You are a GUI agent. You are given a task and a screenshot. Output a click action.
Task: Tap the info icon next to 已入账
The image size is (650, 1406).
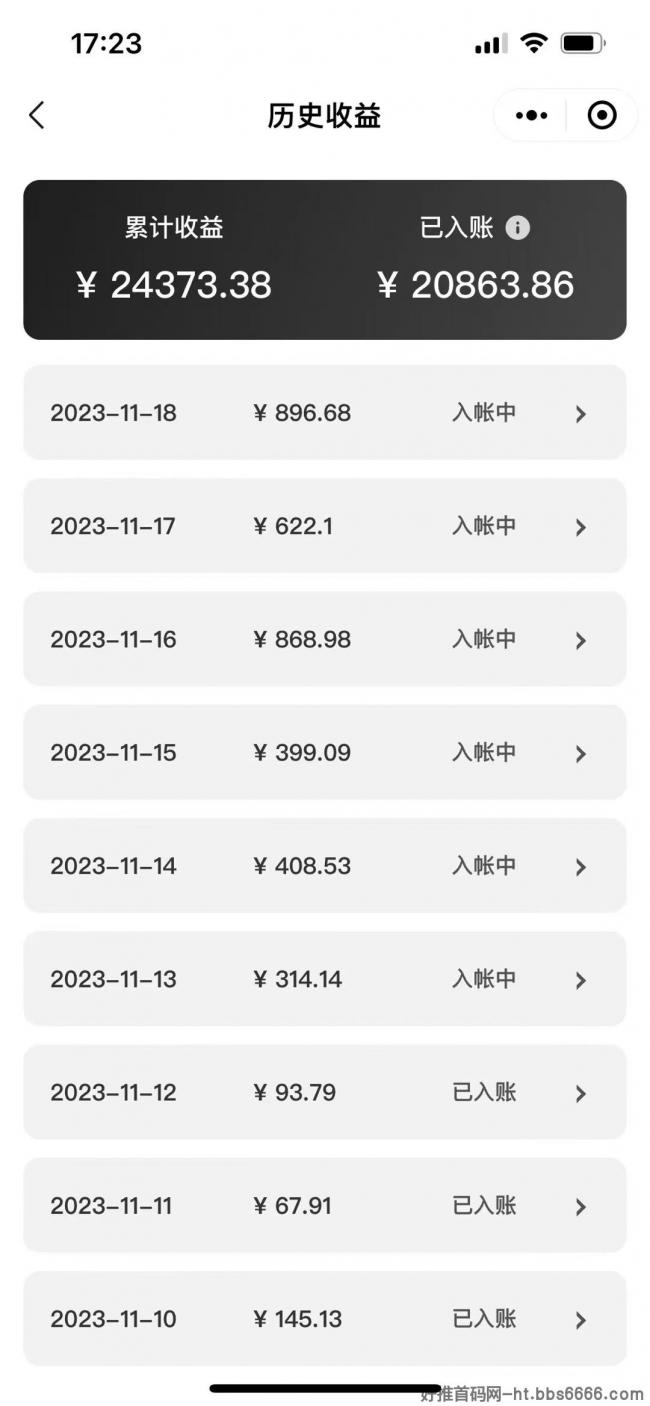coord(517,228)
